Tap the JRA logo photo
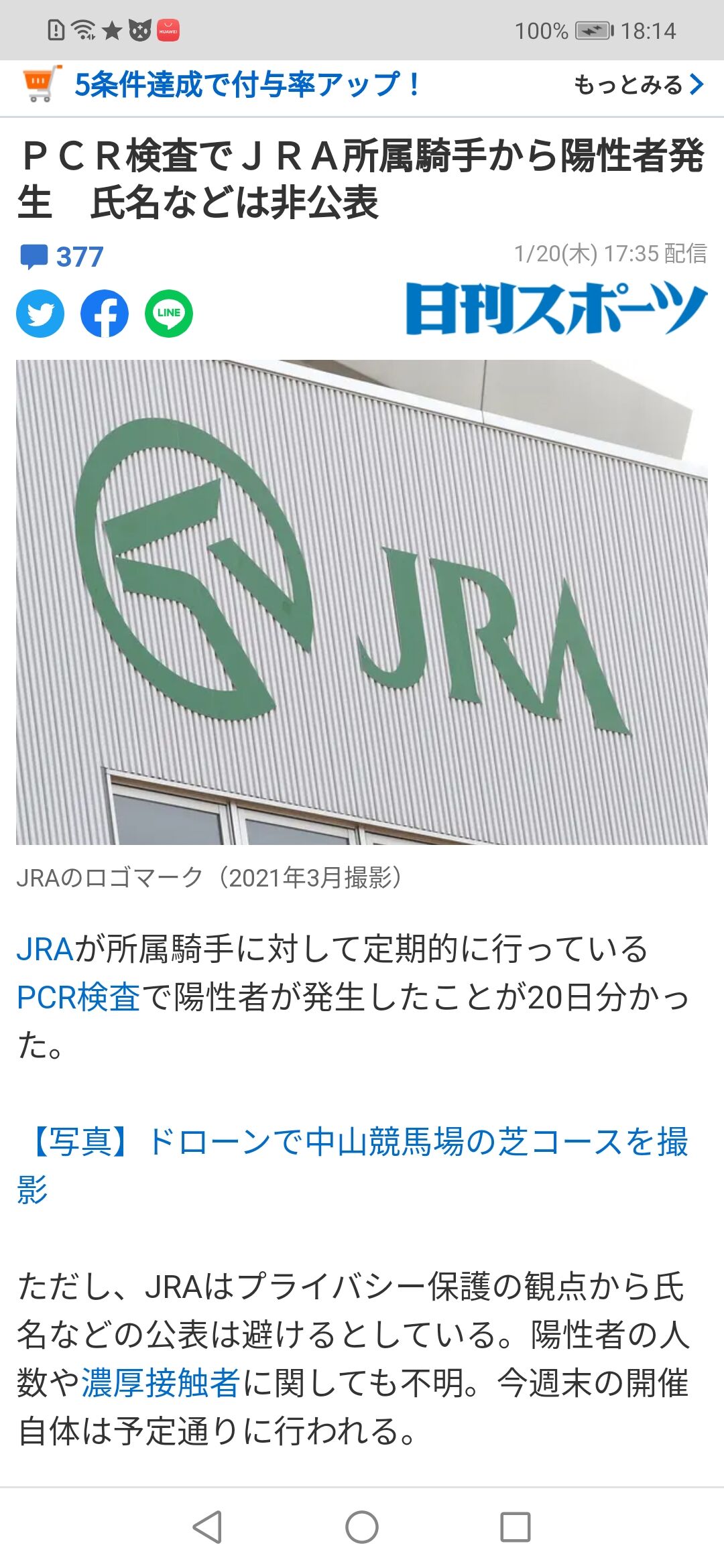The width and height of the screenshot is (724, 1568). [x=362, y=603]
